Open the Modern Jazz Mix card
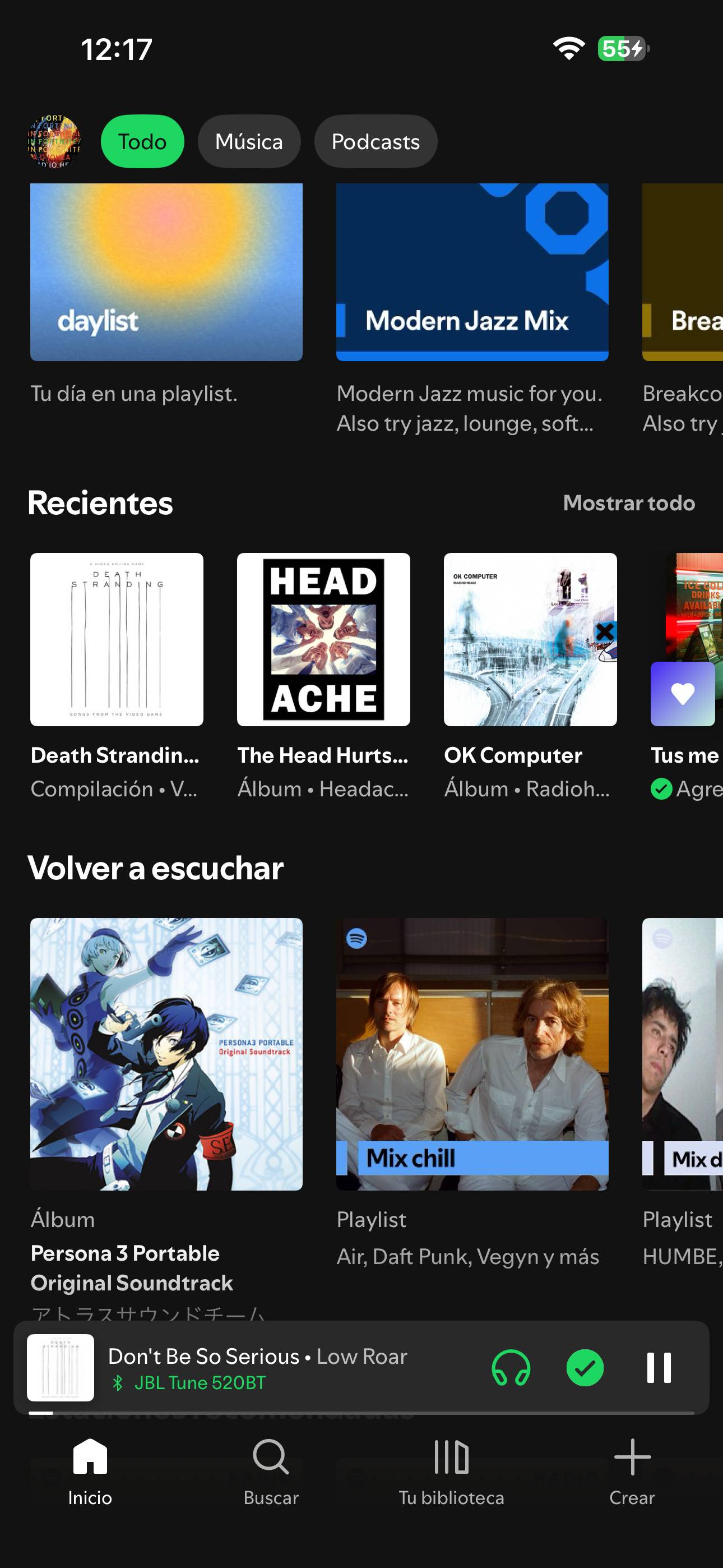This screenshot has width=723, height=1568. [472, 271]
